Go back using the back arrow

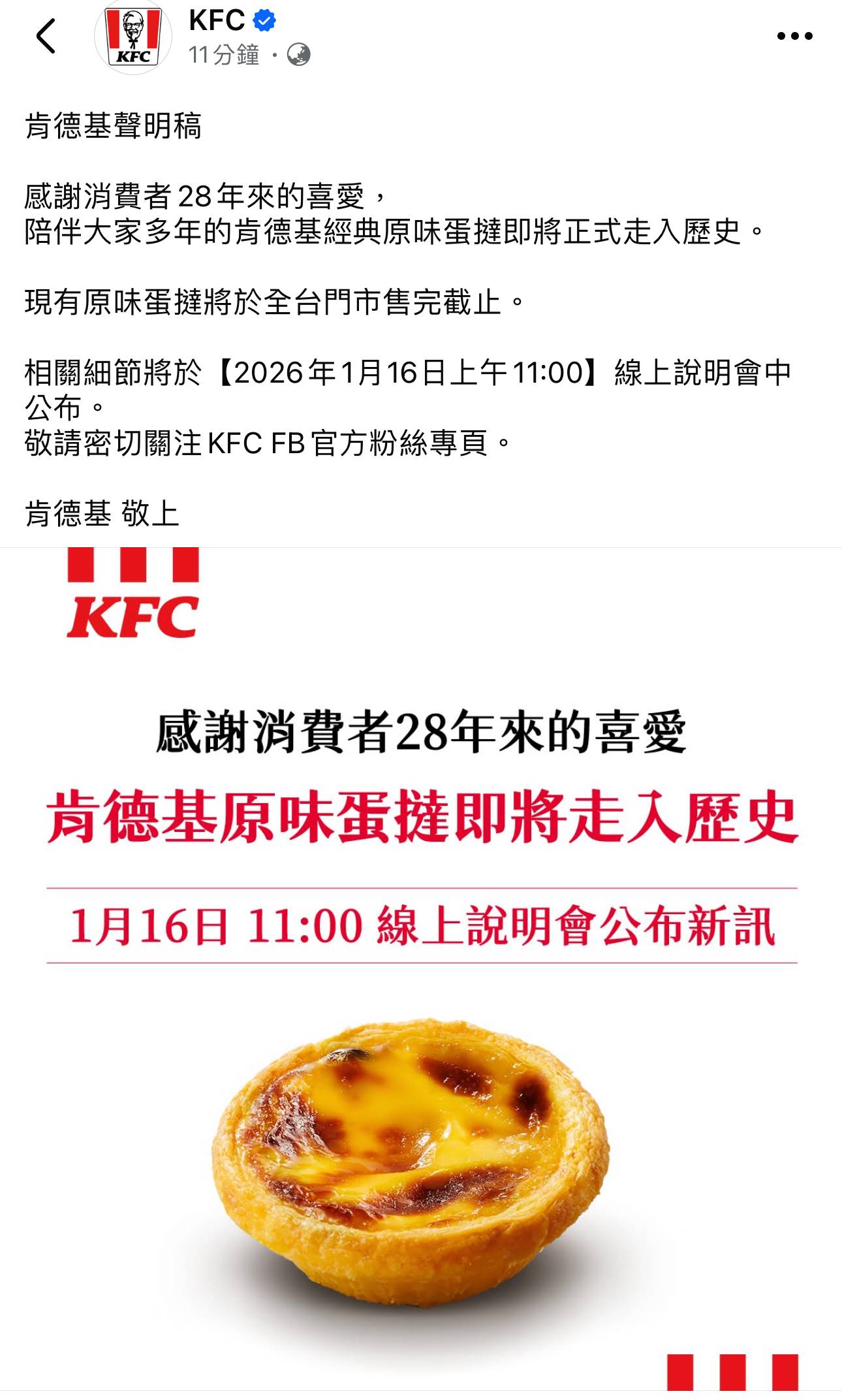pyautogui.click(x=46, y=37)
